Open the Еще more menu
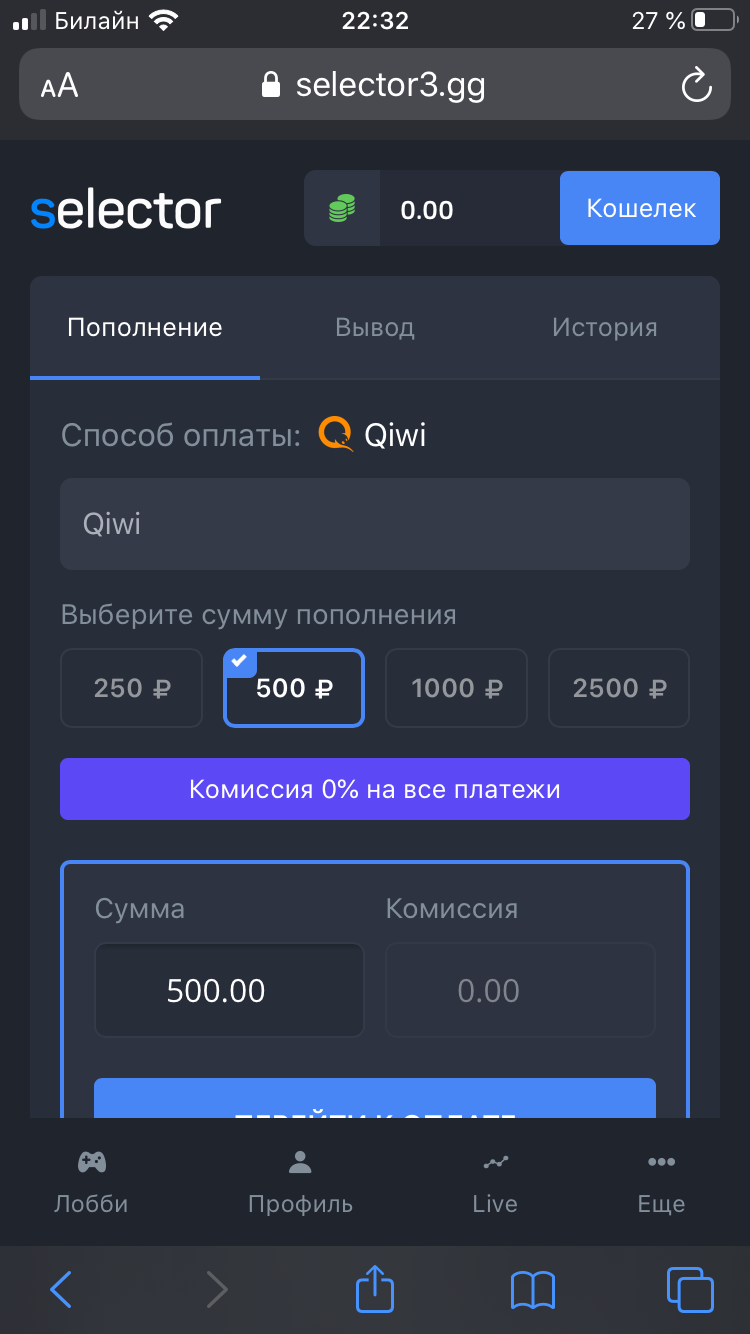The width and height of the screenshot is (750, 1334). click(661, 1182)
